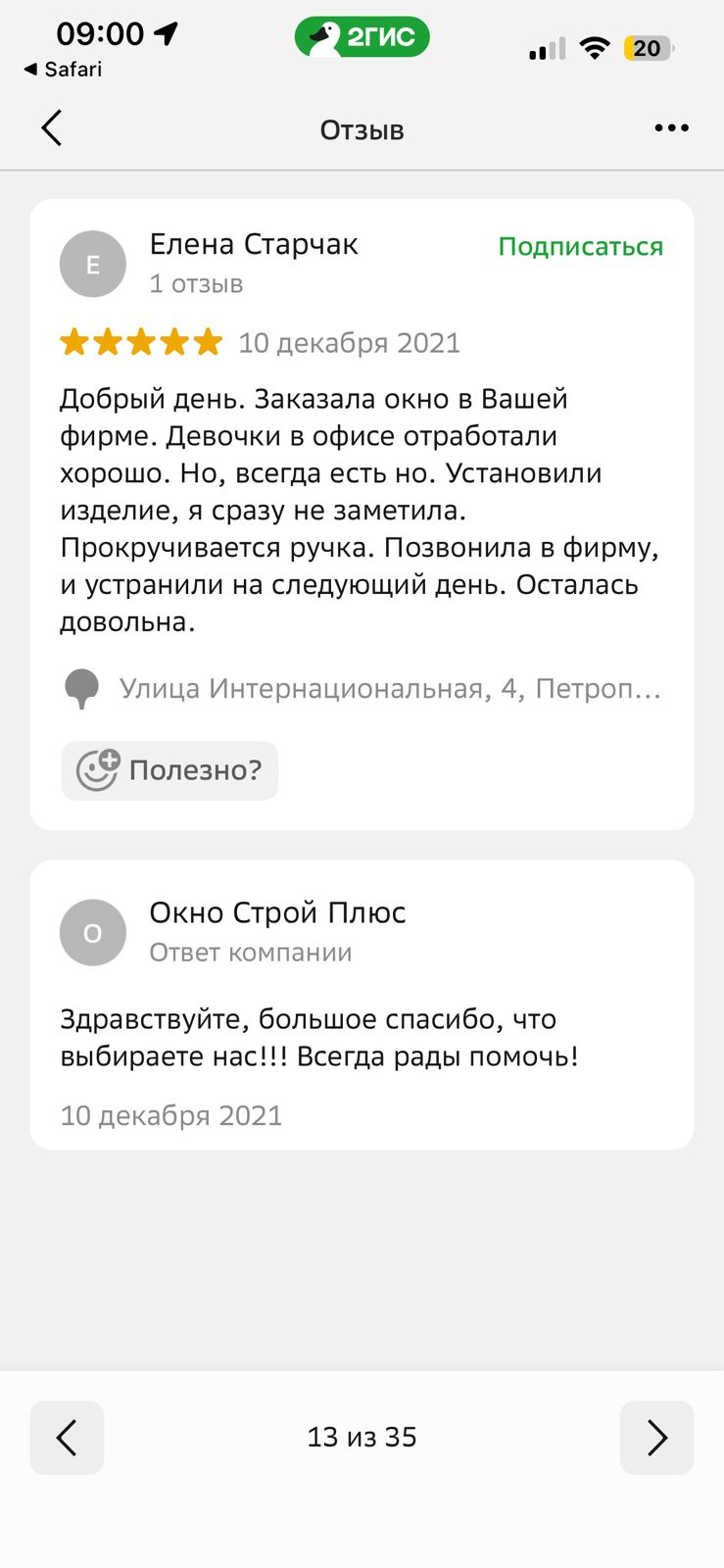The height and width of the screenshot is (1568, 724).
Task: Go to the previous review
Action: click(67, 1438)
